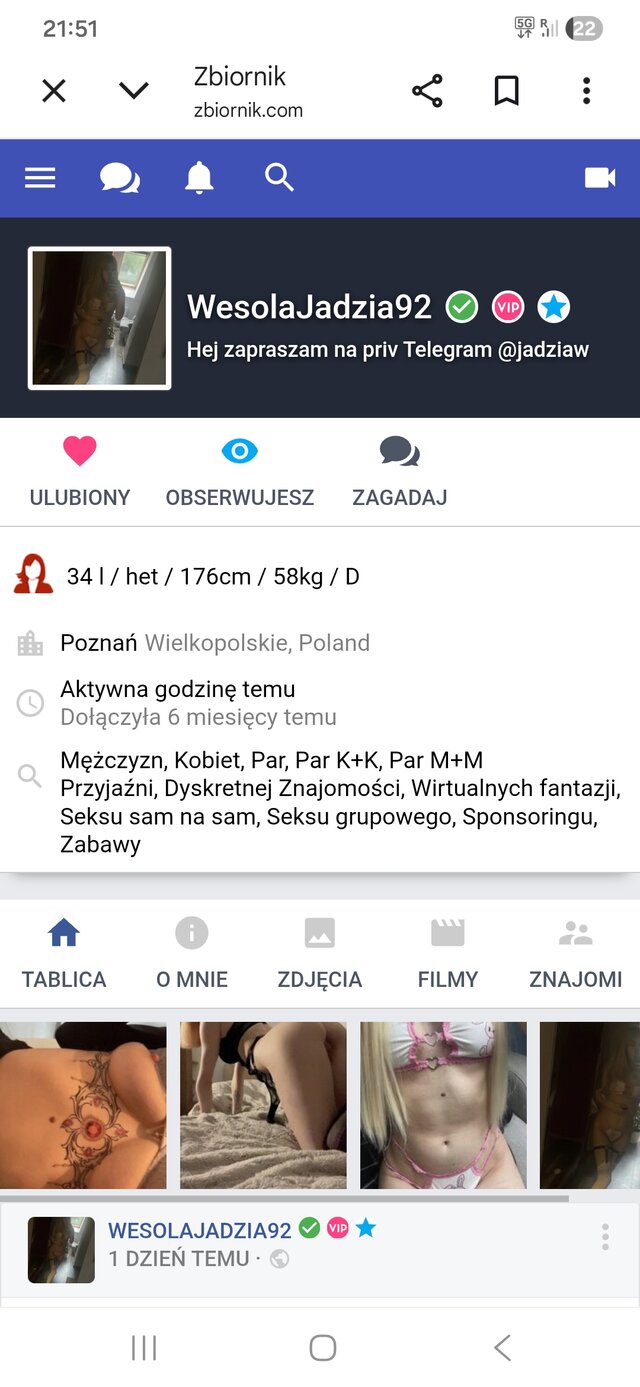Switch to the Znajomi tab

tap(576, 955)
